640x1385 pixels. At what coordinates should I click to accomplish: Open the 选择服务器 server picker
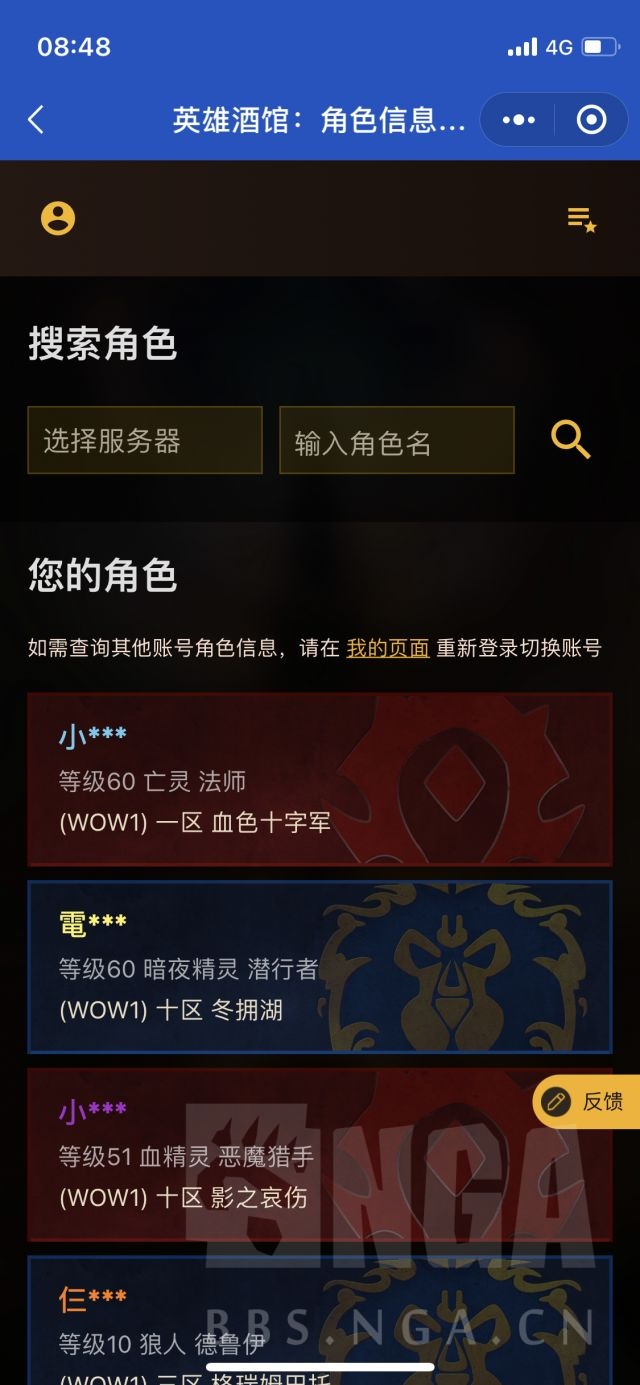pos(145,440)
